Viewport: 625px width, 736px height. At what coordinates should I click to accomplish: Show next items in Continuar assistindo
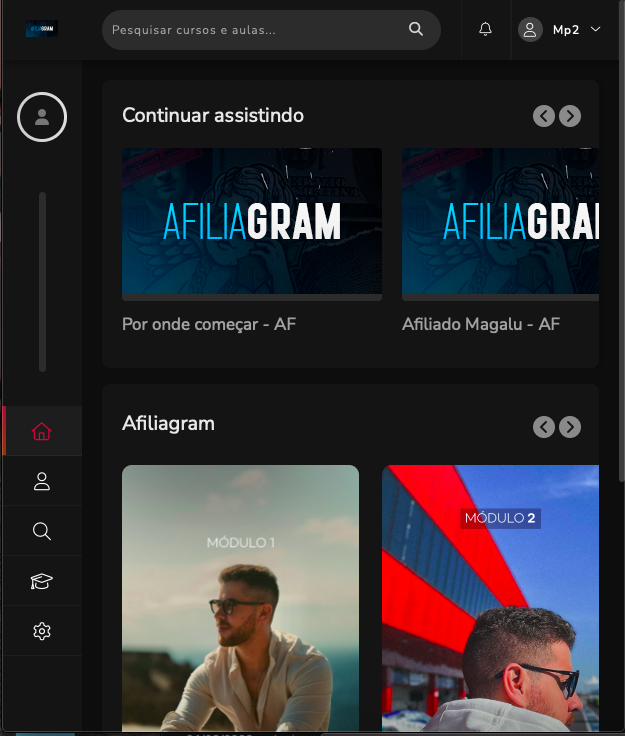point(570,116)
